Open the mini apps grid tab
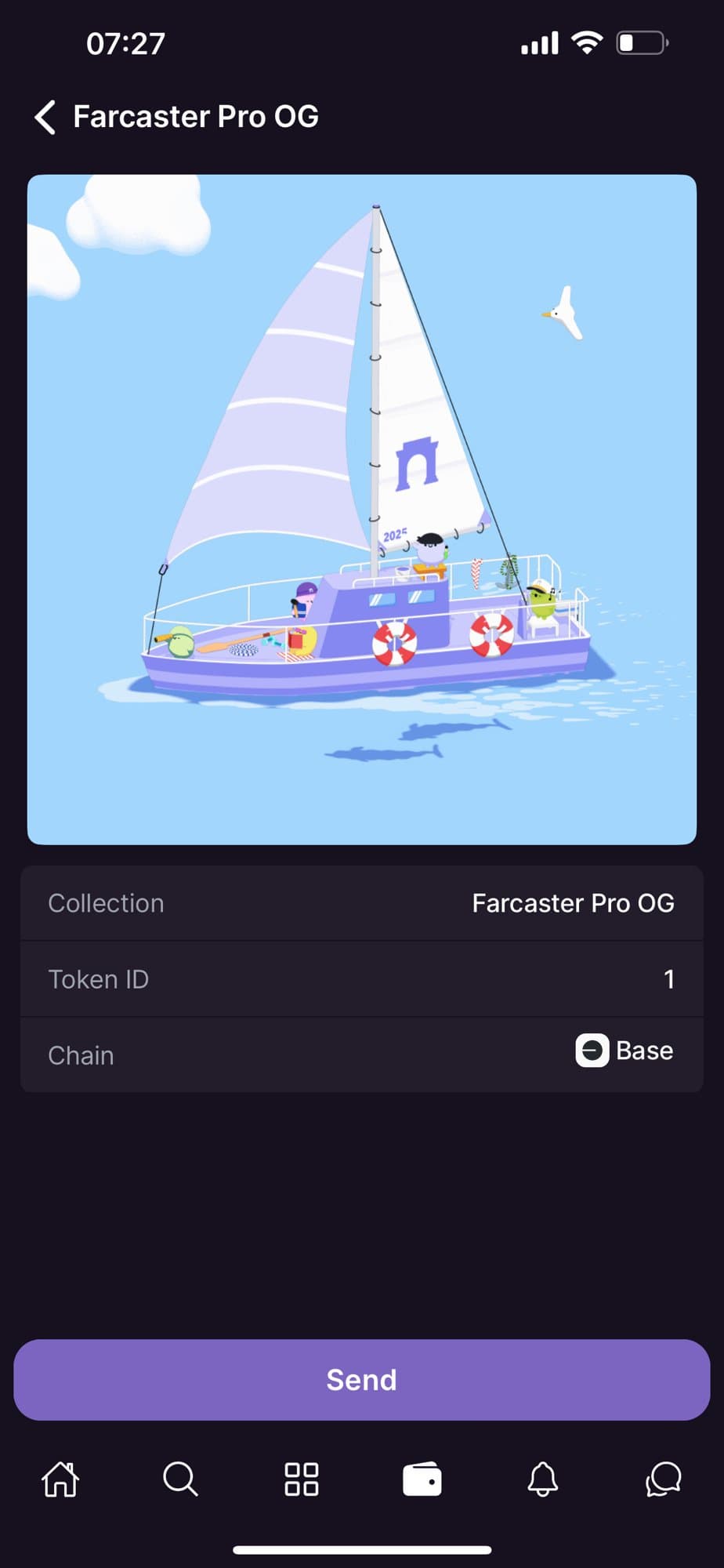This screenshot has width=724, height=1568. pos(301,1479)
